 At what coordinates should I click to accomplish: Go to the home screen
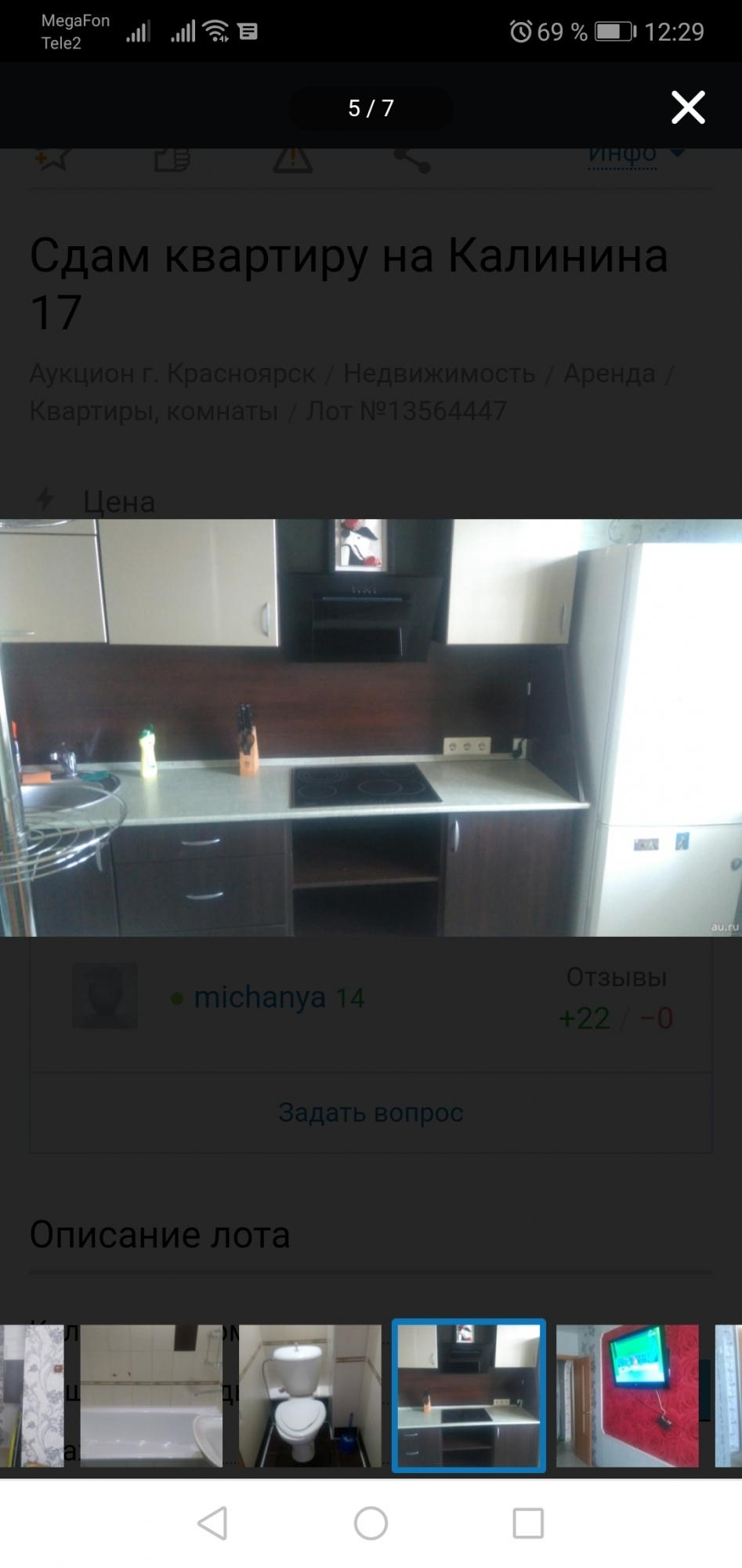coord(371,1523)
